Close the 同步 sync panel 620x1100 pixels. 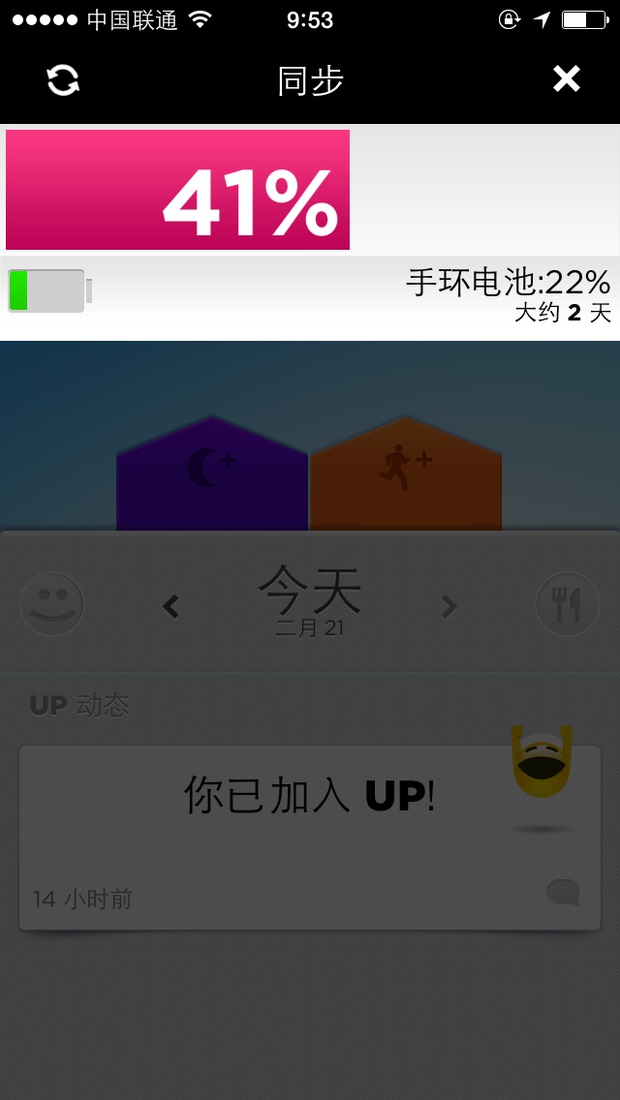[566, 79]
